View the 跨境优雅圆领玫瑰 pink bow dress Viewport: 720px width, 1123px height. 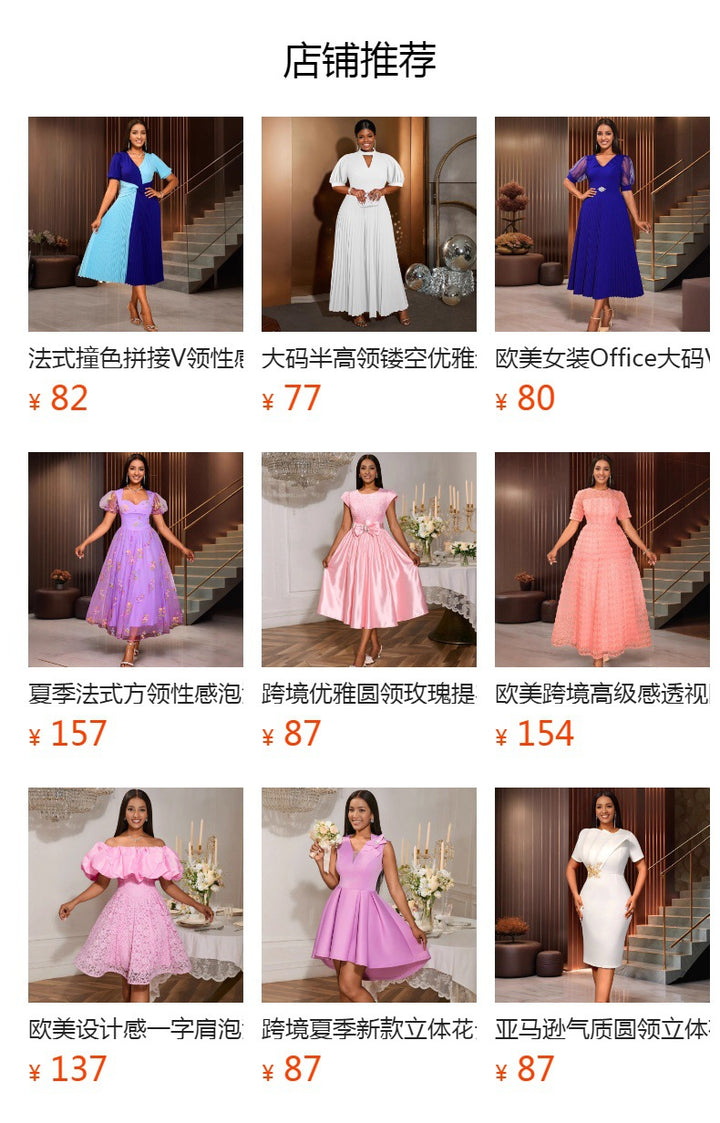tap(369, 559)
